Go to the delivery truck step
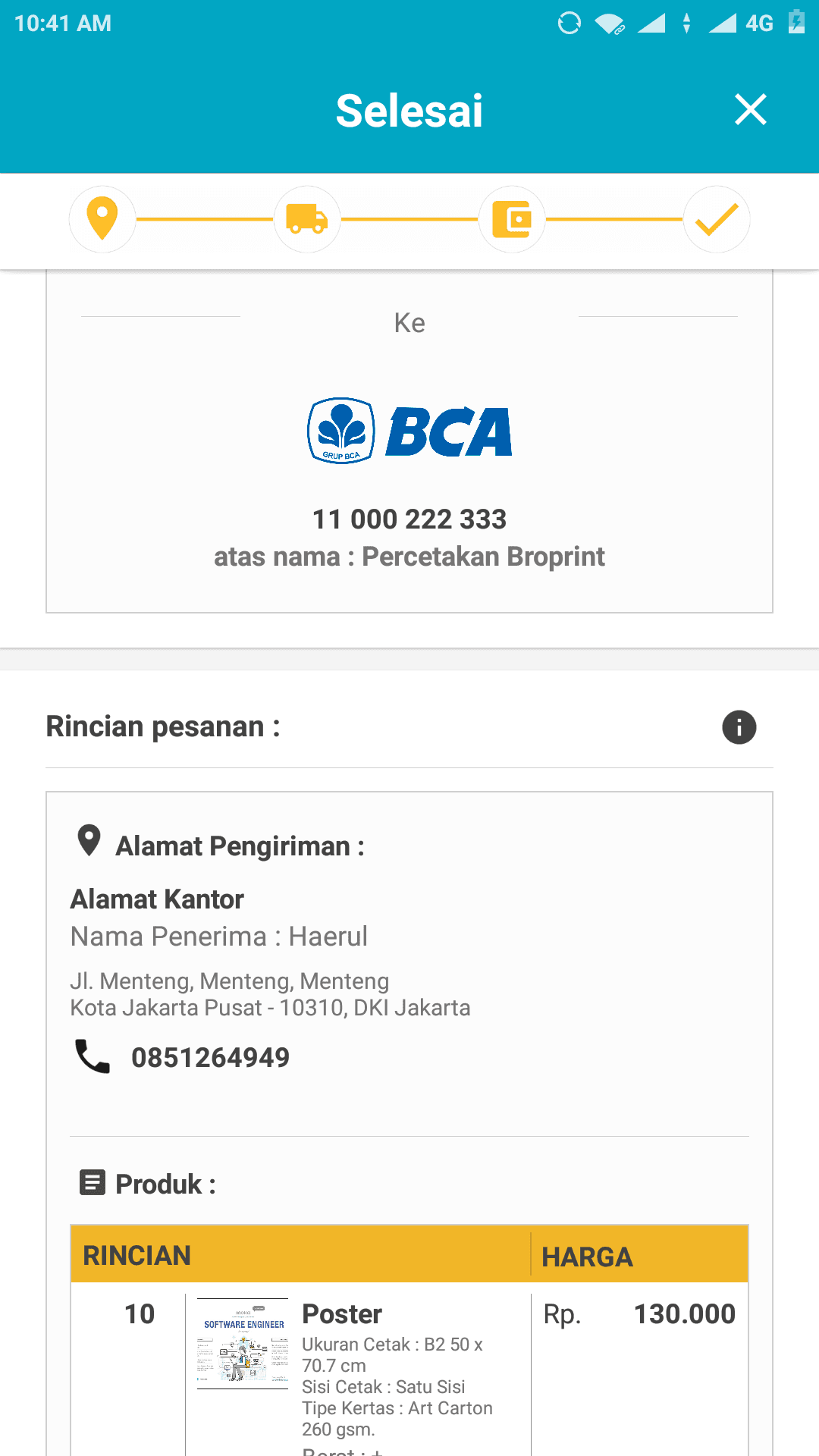The image size is (819, 1456). [x=307, y=219]
